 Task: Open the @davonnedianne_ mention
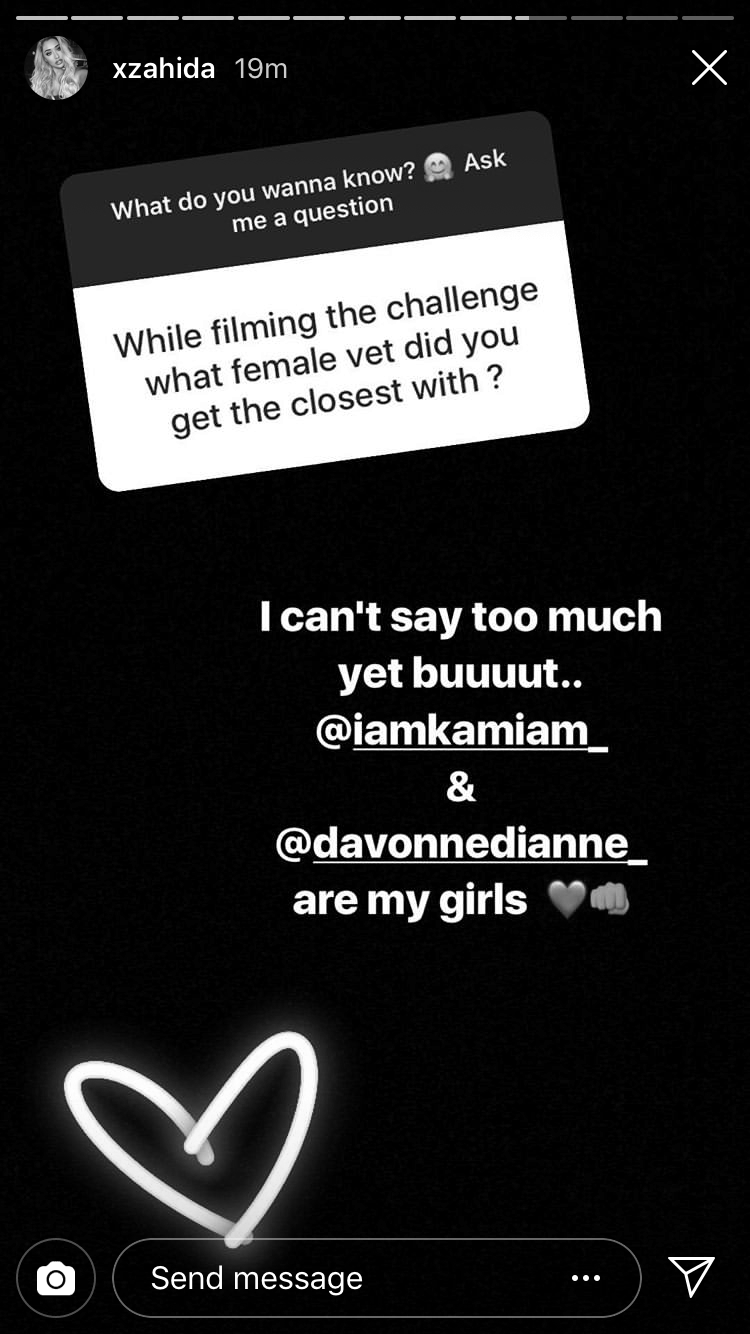click(x=462, y=844)
